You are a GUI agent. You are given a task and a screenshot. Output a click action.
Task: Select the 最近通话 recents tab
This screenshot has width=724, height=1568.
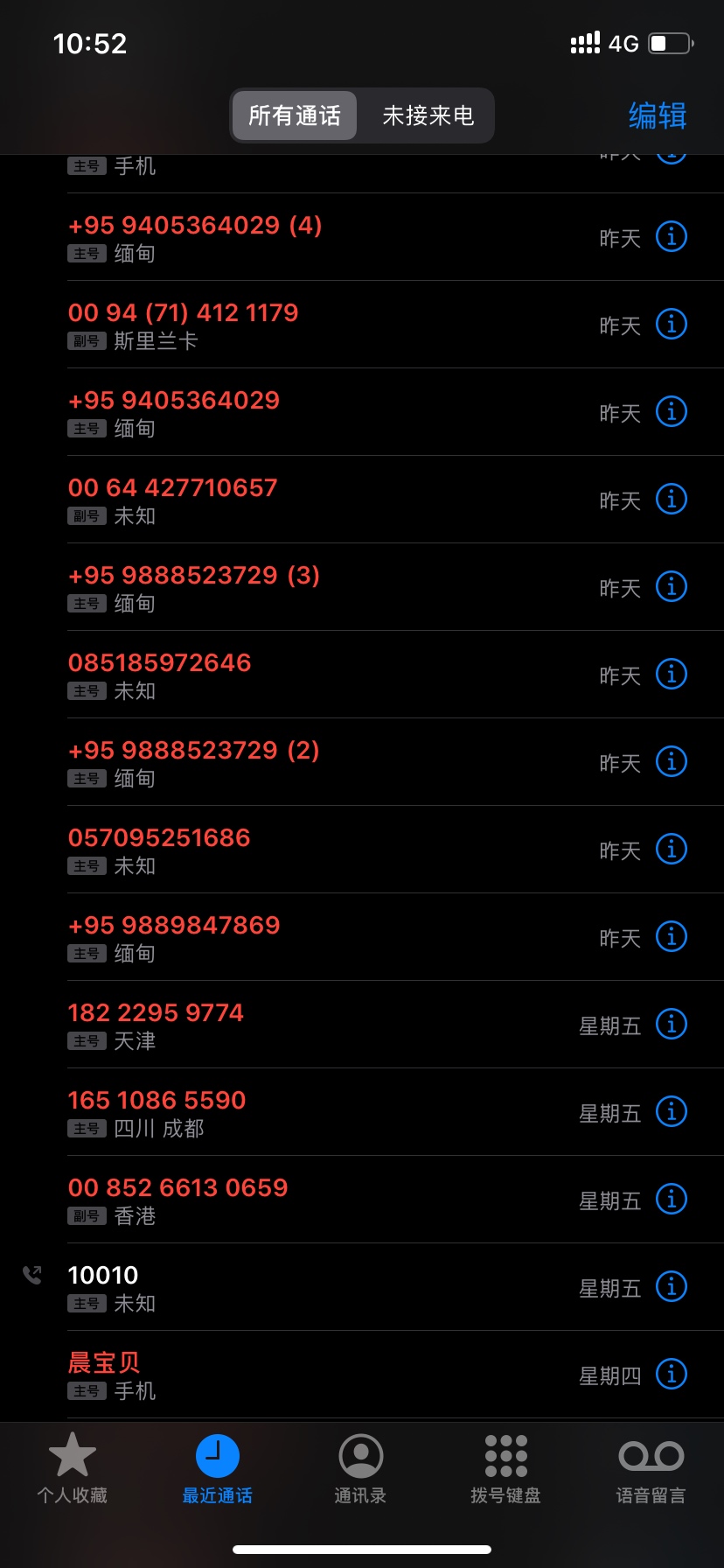point(217,1470)
